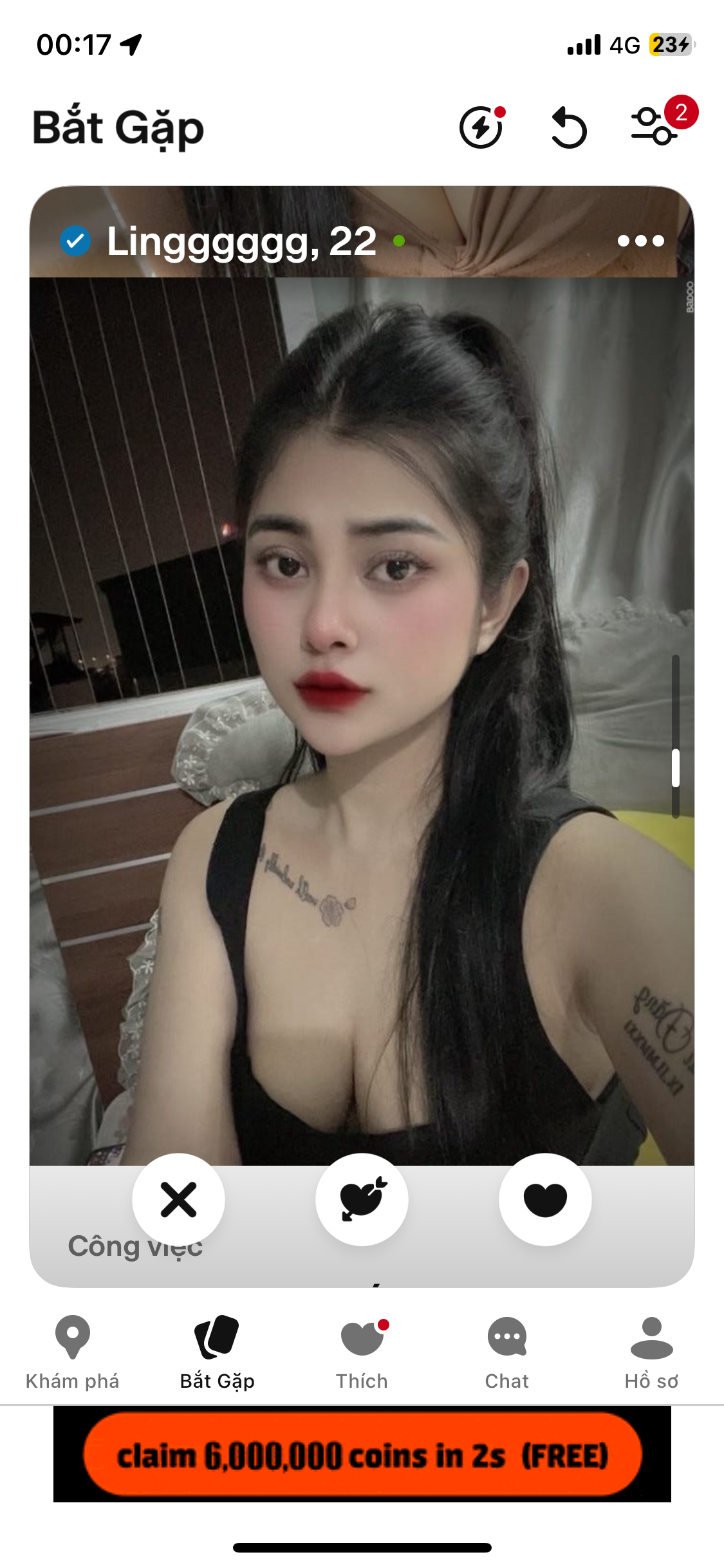Open the three-dot menu on the profile card
724x1568 pixels.
[640, 241]
